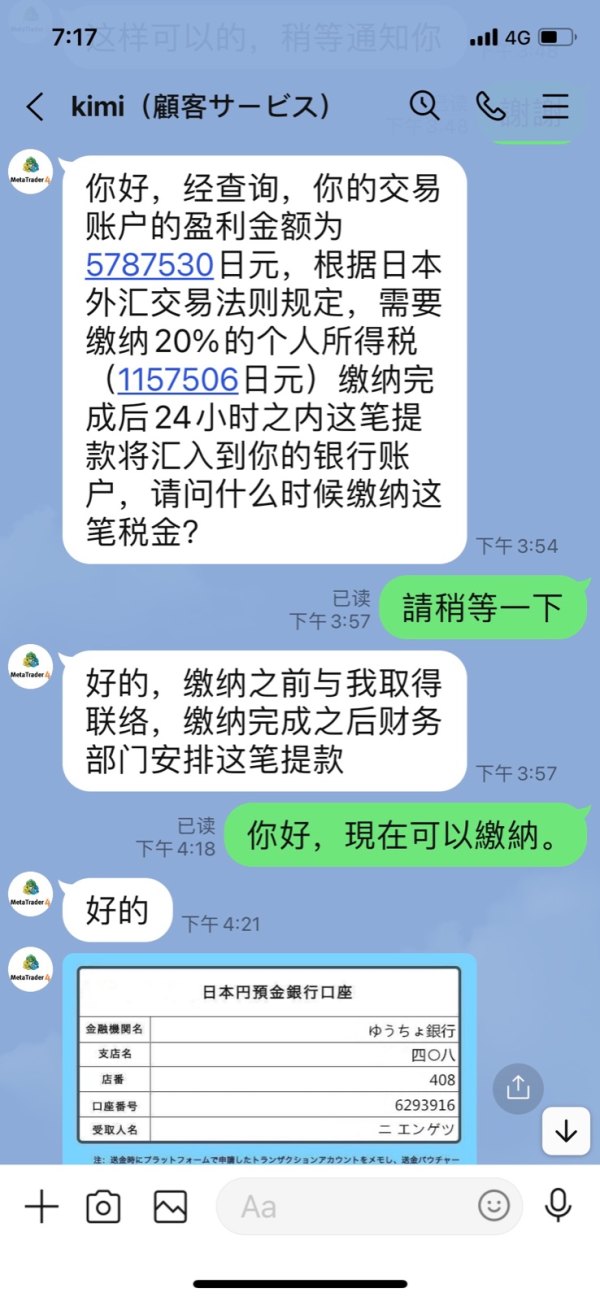600x1301 pixels.
Task: Tap the linked number 5787530
Action: pos(150,265)
